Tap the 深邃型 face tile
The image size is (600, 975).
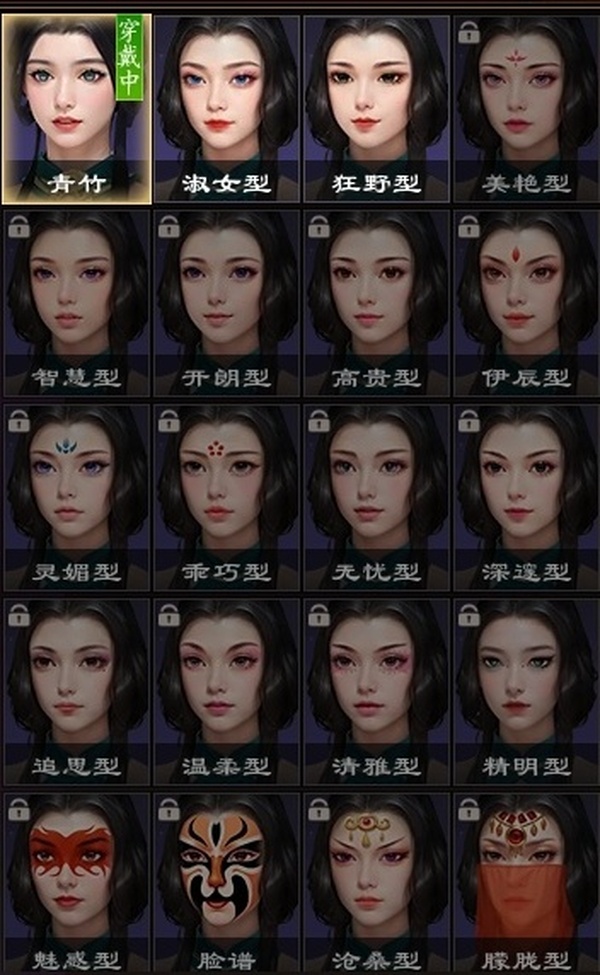(526, 496)
